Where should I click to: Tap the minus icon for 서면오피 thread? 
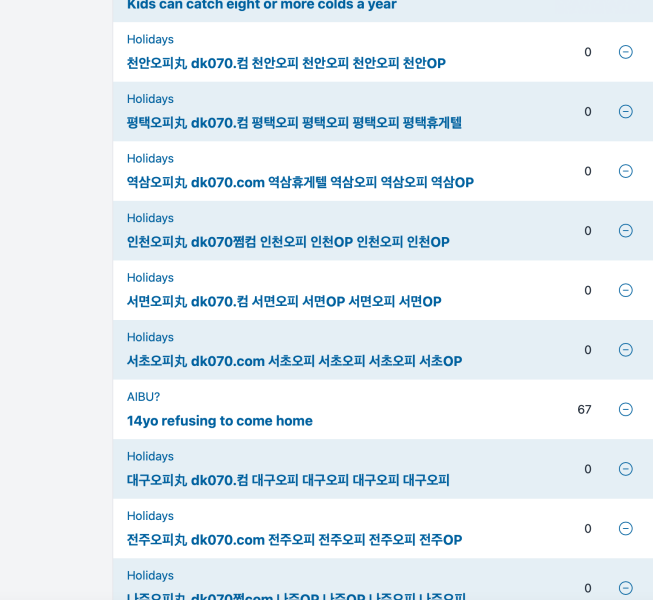(626, 290)
